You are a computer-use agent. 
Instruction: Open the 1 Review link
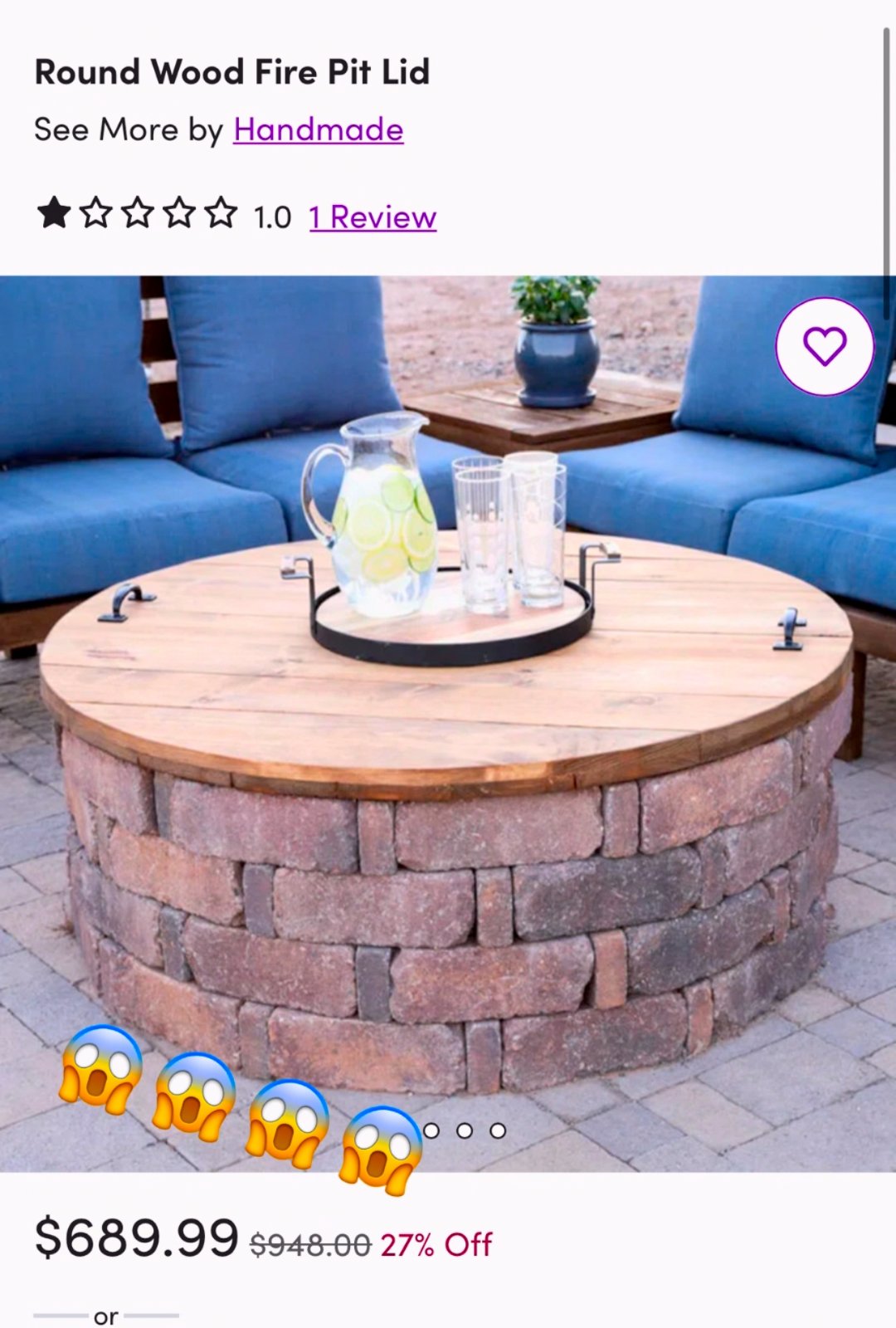[x=373, y=217]
